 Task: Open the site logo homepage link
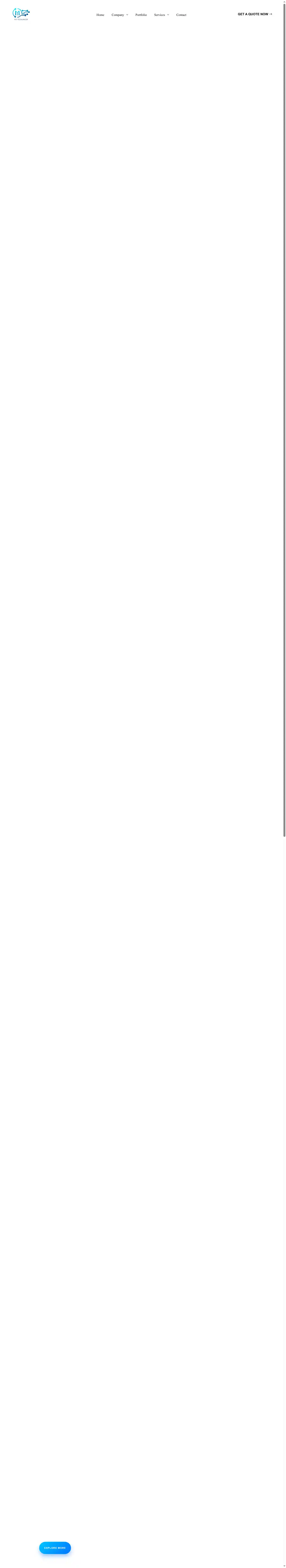(21, 14)
